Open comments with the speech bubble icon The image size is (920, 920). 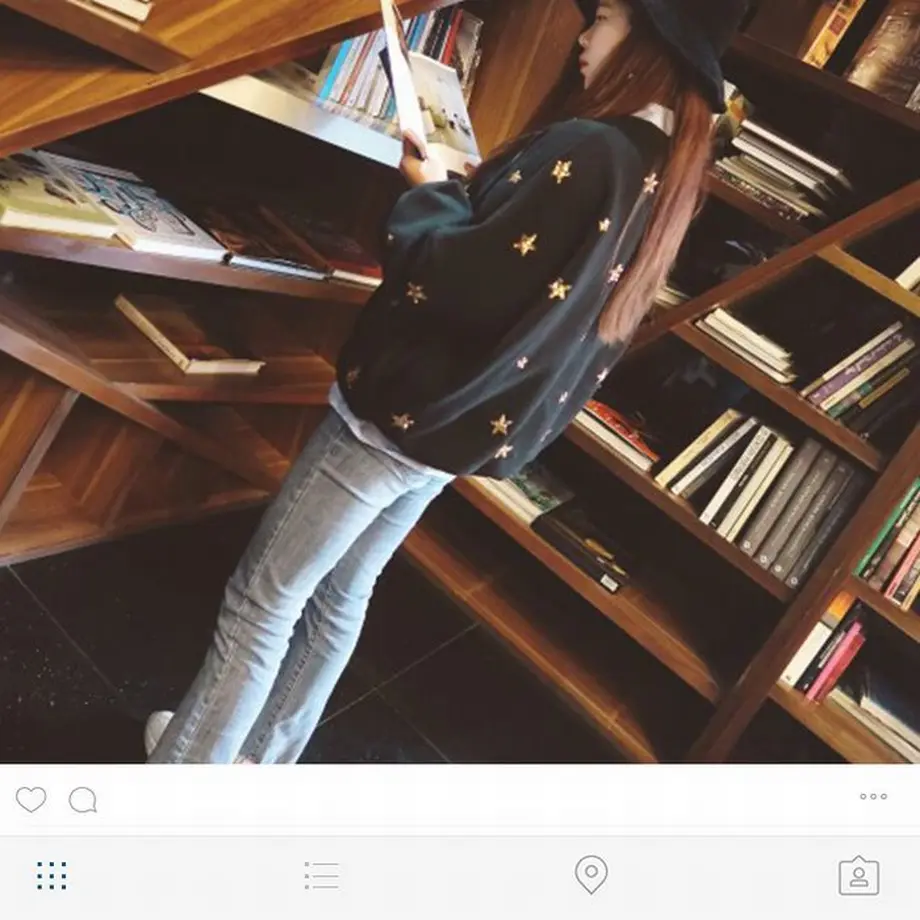[83, 799]
